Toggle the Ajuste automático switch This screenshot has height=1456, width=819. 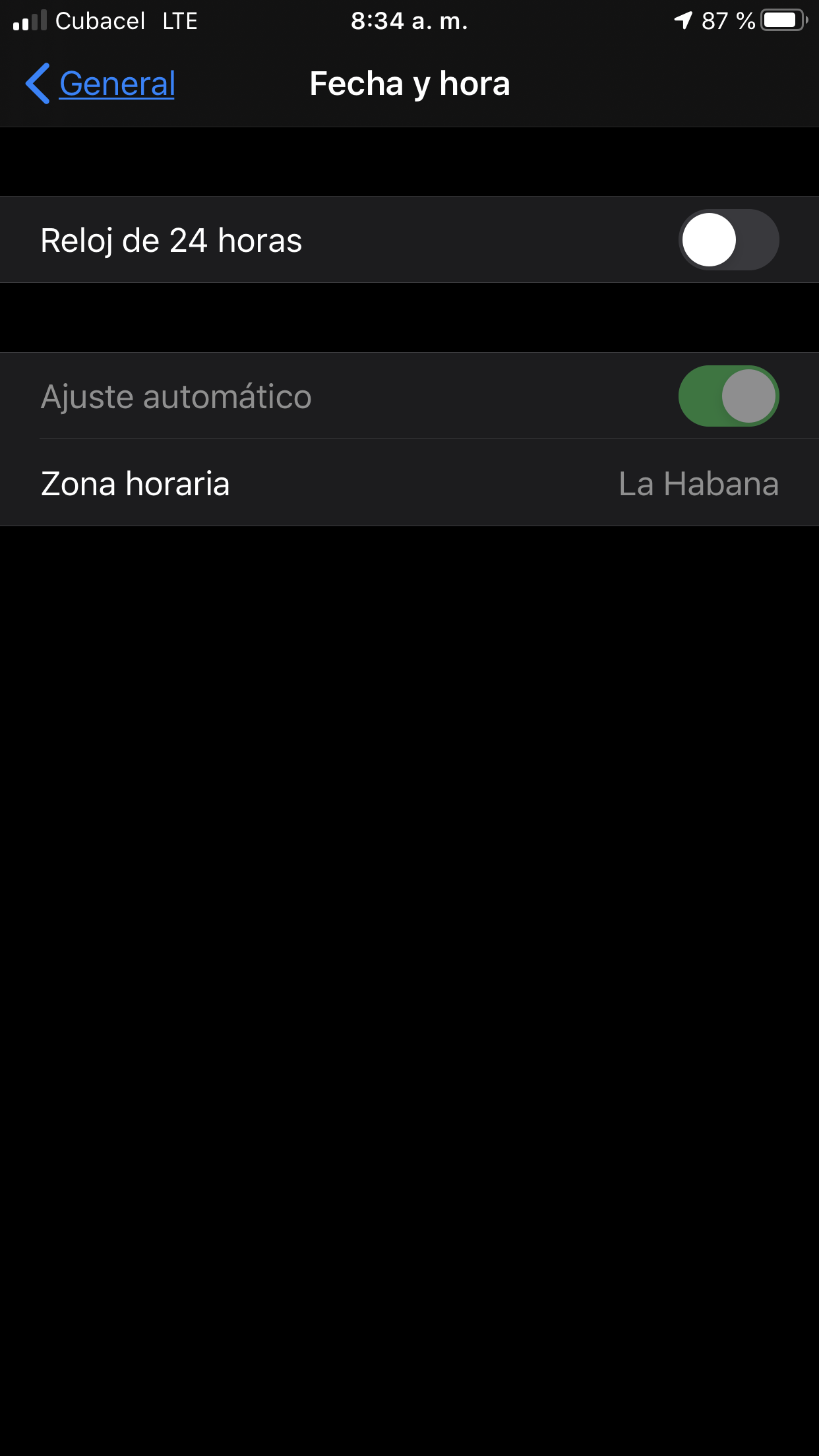pyautogui.click(x=728, y=396)
